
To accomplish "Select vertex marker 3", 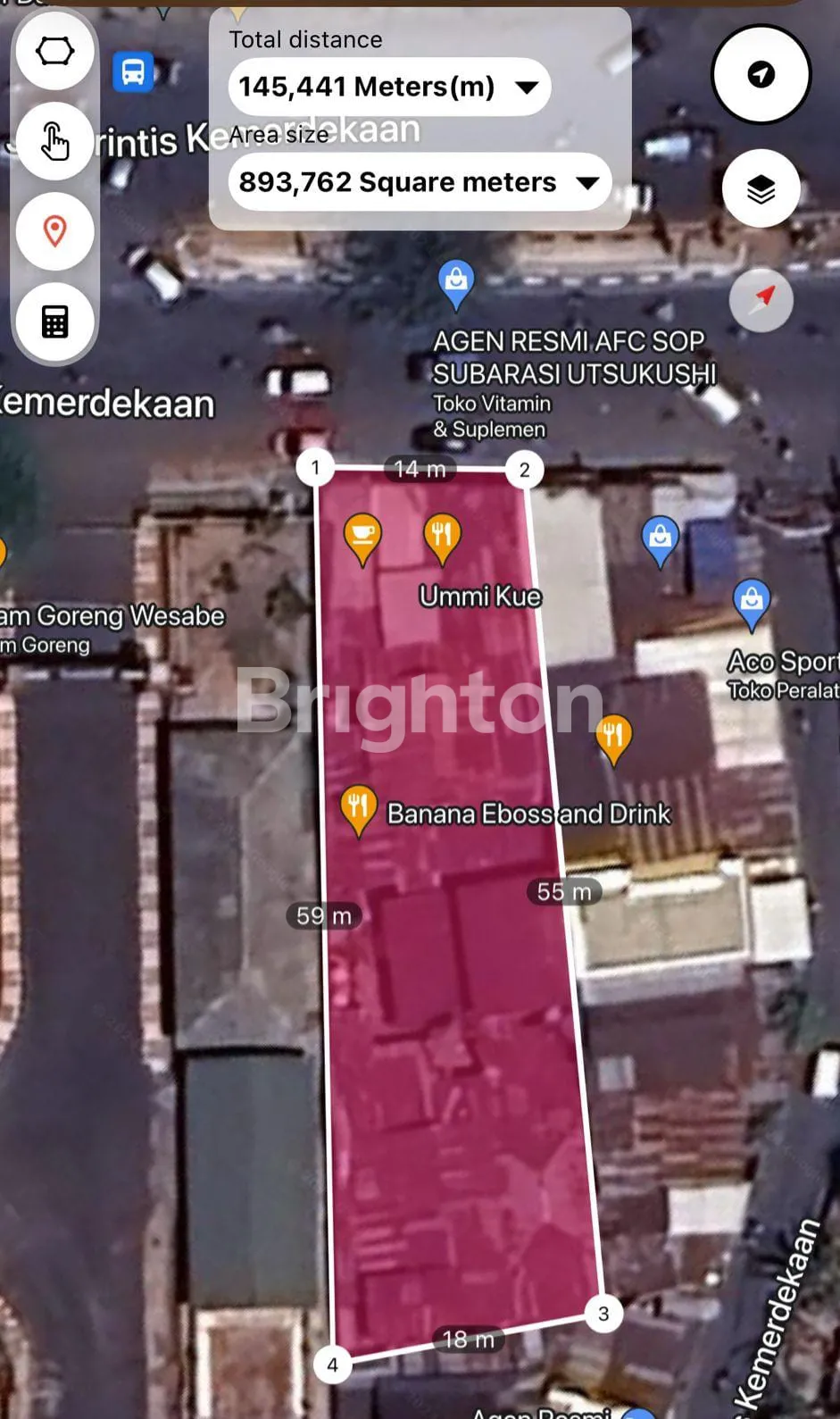I will [603, 1313].
